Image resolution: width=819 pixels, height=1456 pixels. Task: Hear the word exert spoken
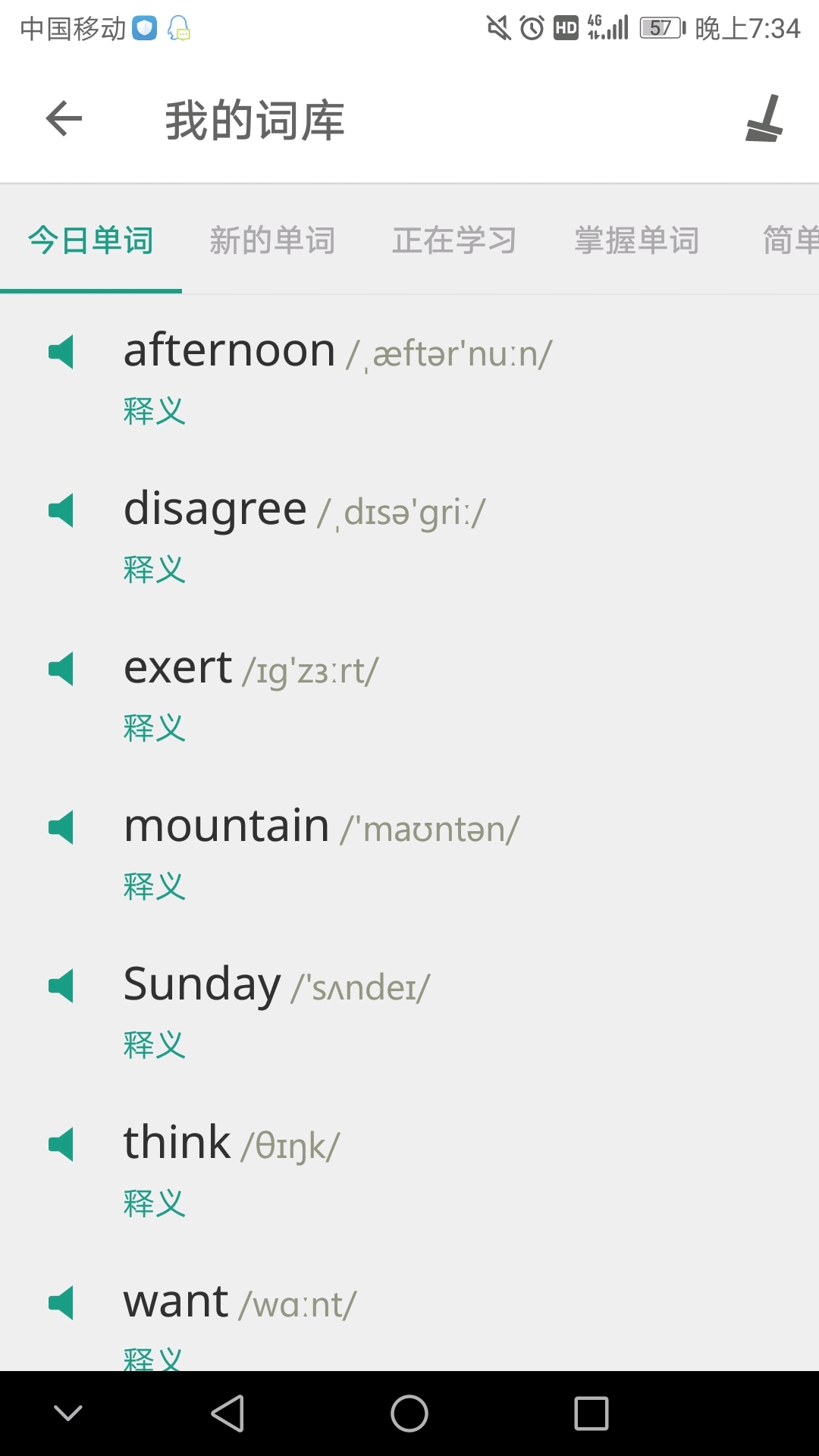[61, 669]
